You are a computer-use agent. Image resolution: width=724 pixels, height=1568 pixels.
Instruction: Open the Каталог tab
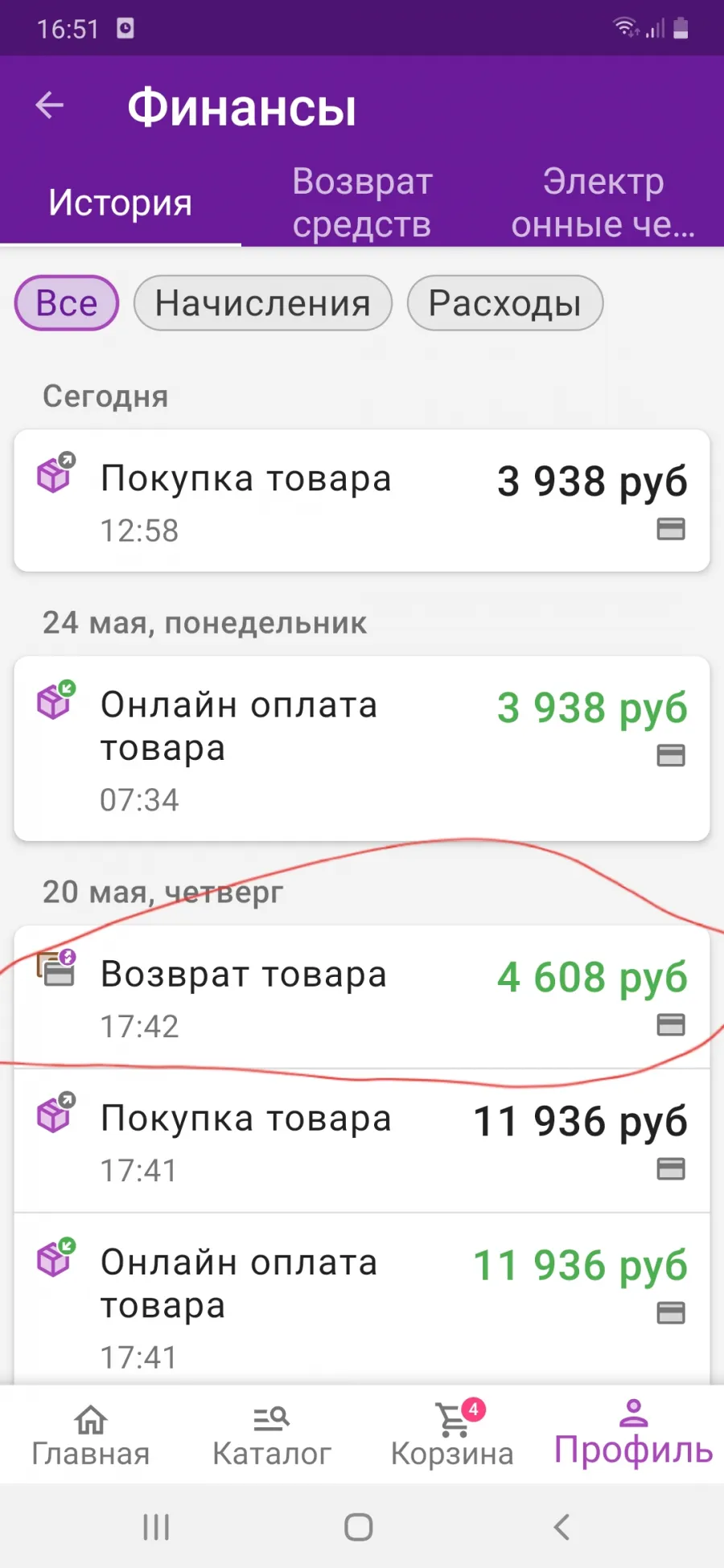[x=272, y=1435]
